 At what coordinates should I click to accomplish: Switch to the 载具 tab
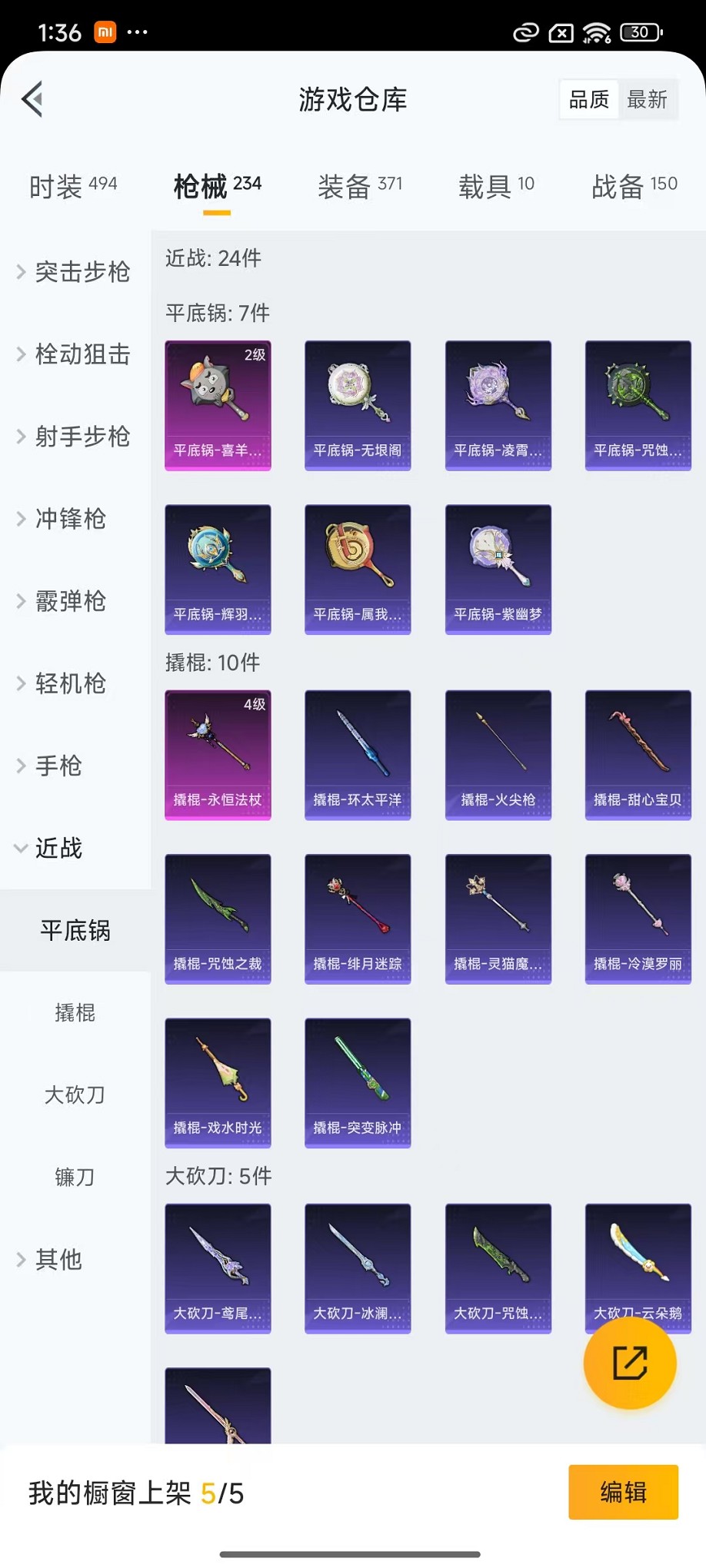click(x=496, y=186)
